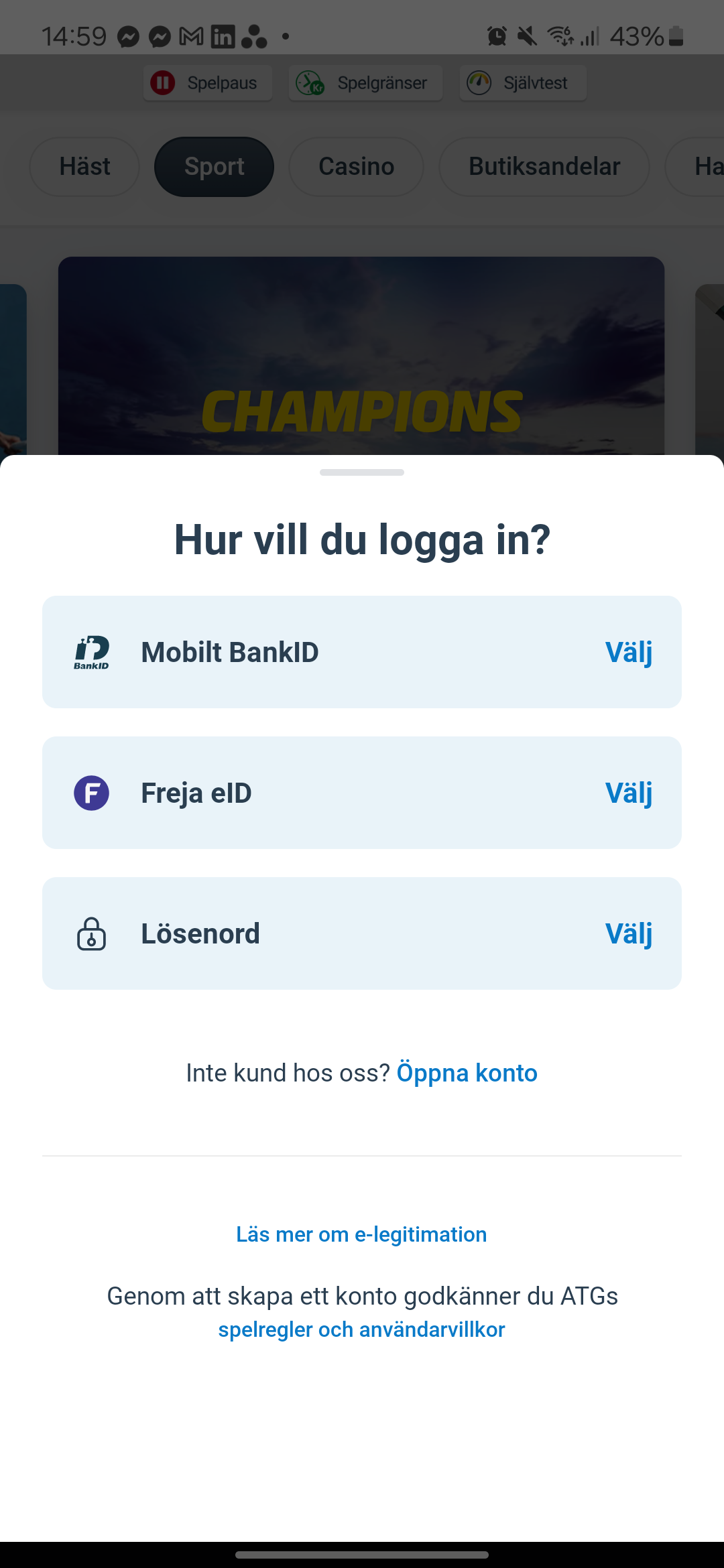Select the Sport category
This screenshot has width=724, height=1568.
tap(213, 166)
